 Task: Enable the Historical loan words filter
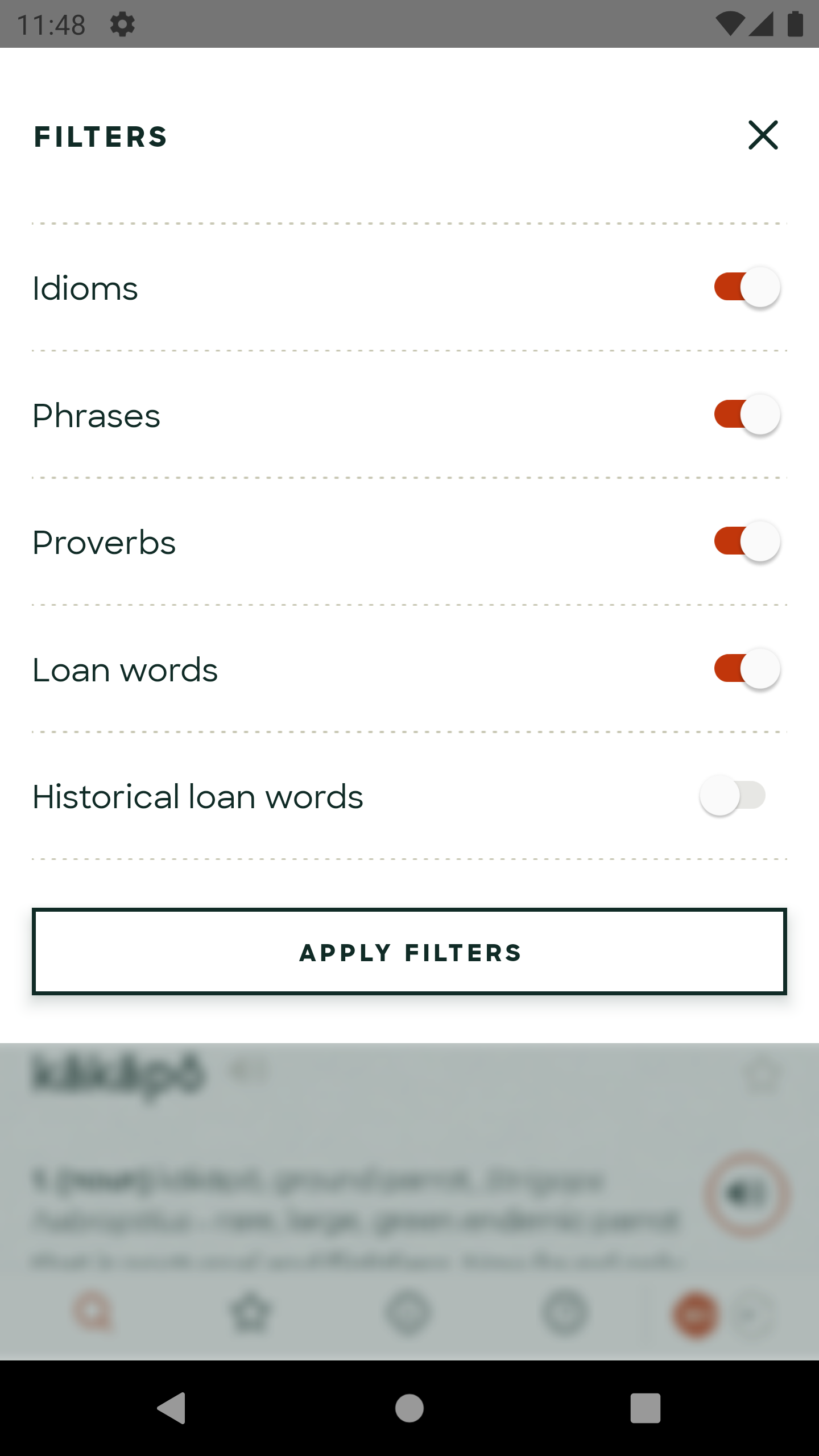[733, 796]
